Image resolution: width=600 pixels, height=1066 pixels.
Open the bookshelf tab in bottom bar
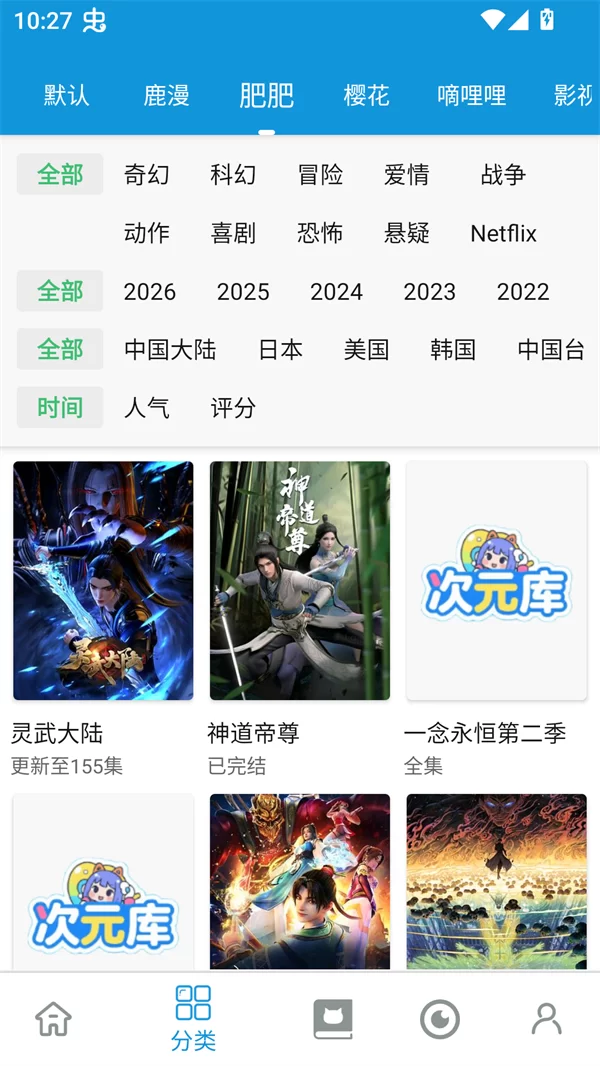coord(333,1019)
